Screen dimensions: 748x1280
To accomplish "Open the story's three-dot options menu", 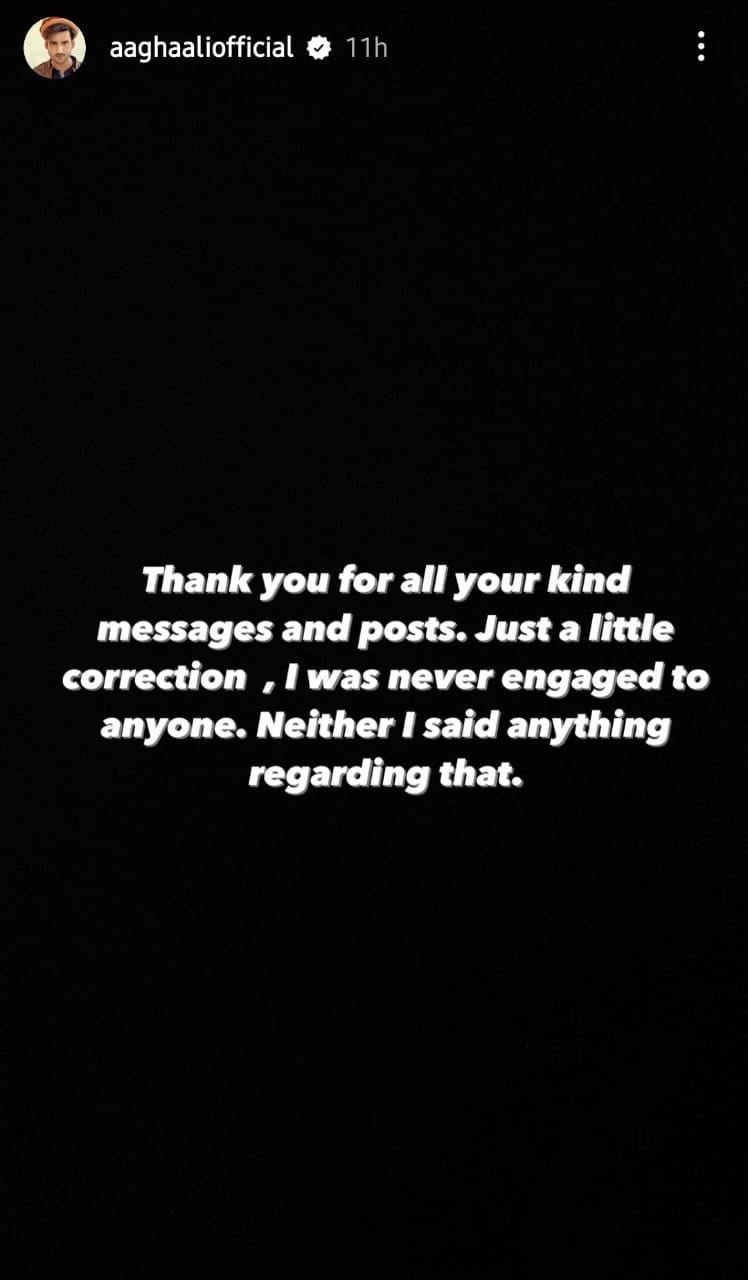I will [701, 47].
